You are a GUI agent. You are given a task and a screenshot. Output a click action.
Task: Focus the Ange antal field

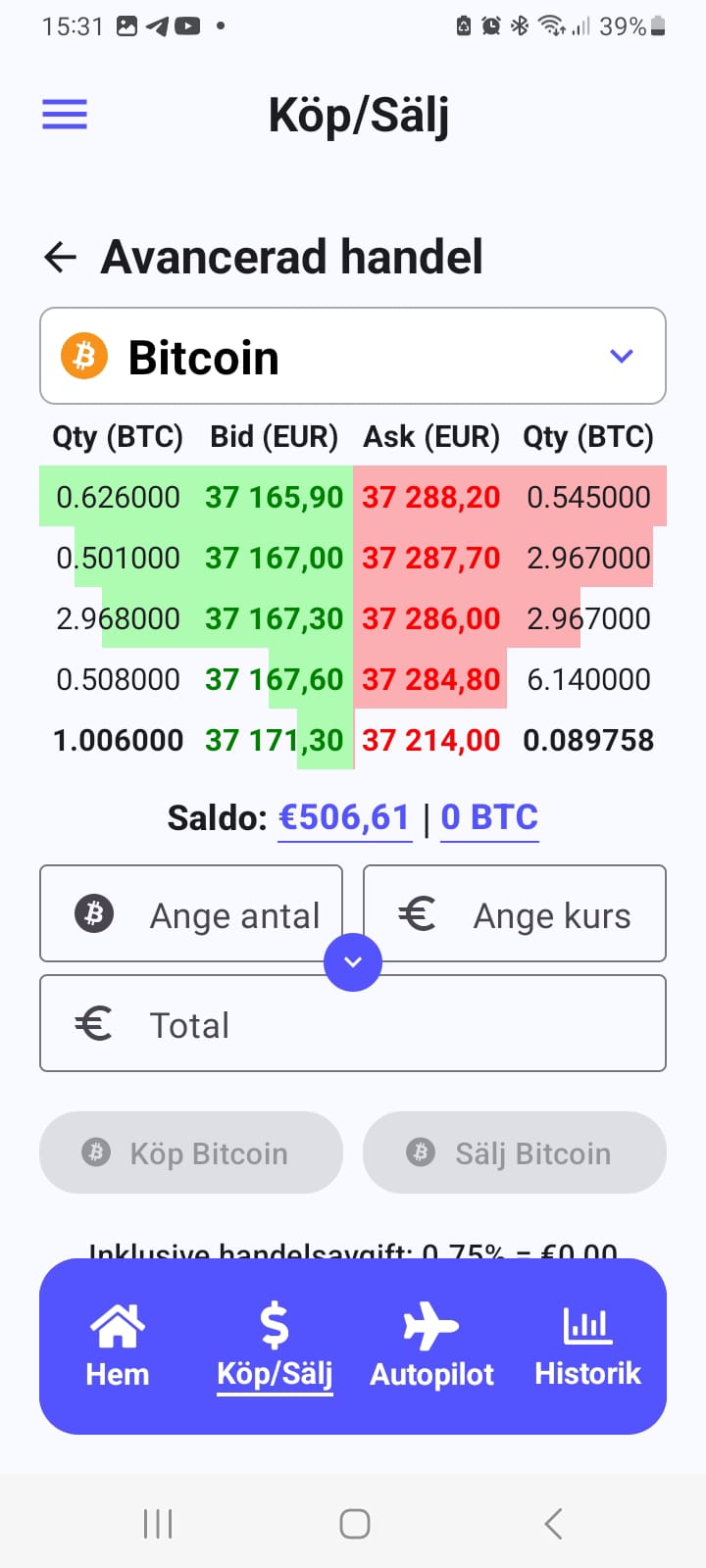191,913
